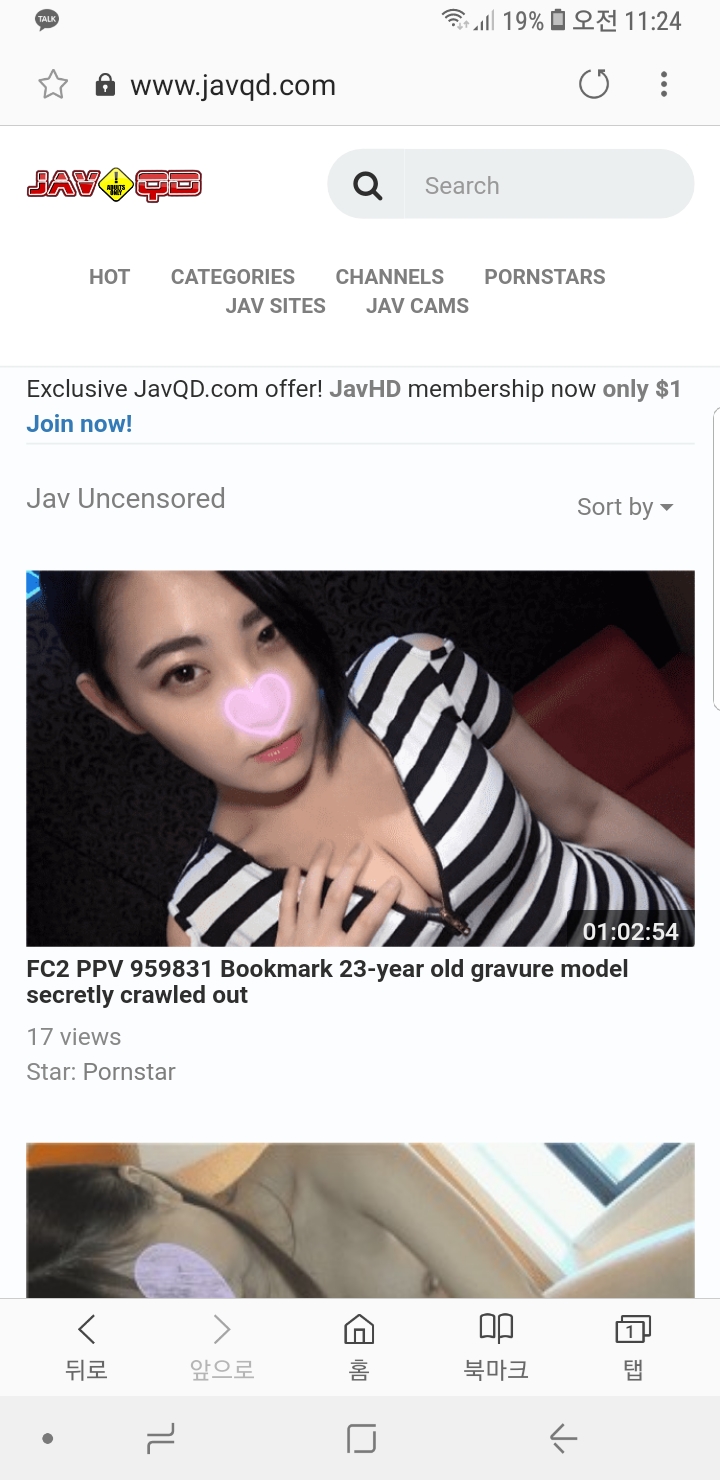Open the CHANNELS menu item
This screenshot has height=1480, width=720.
coord(389,277)
